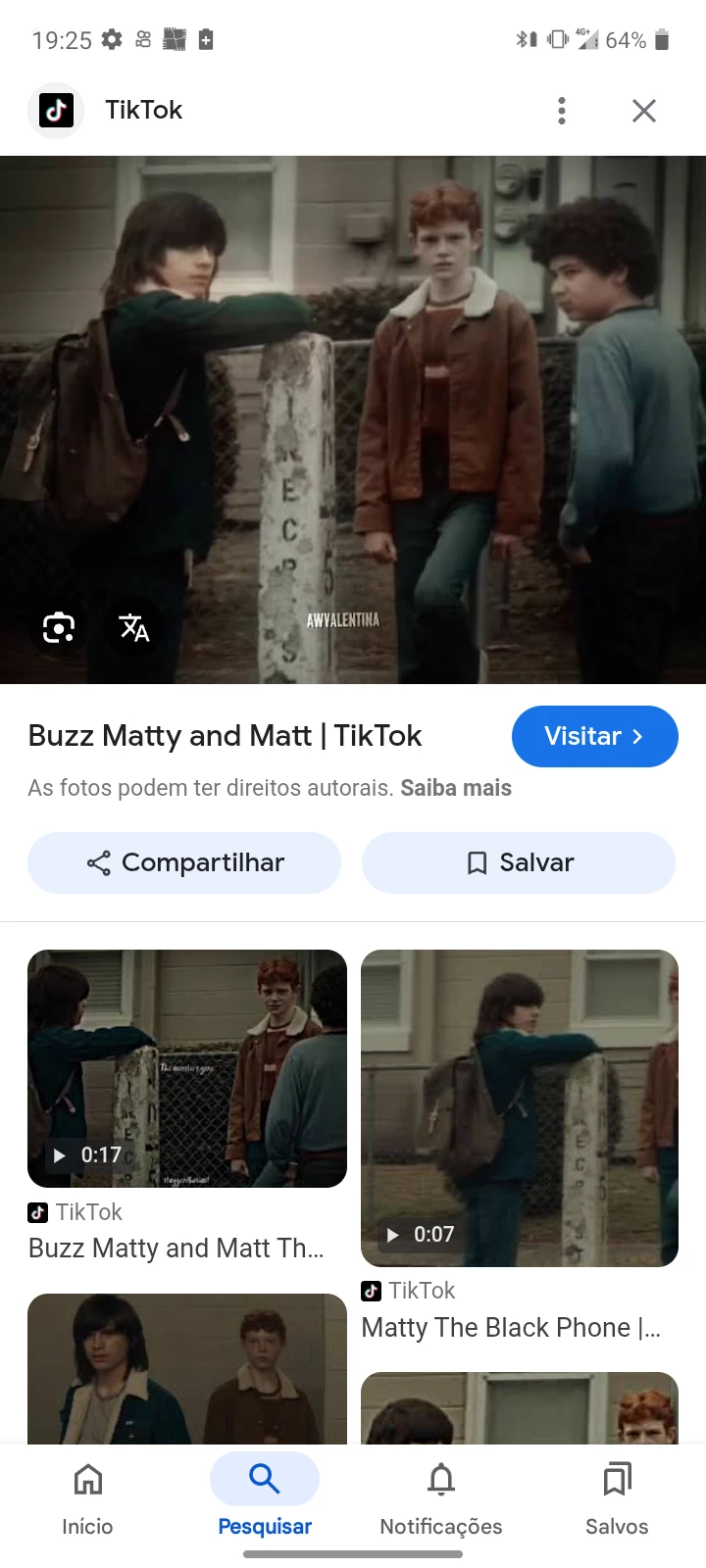
Task: Switch to the Notificações tab
Action: coord(441,1496)
